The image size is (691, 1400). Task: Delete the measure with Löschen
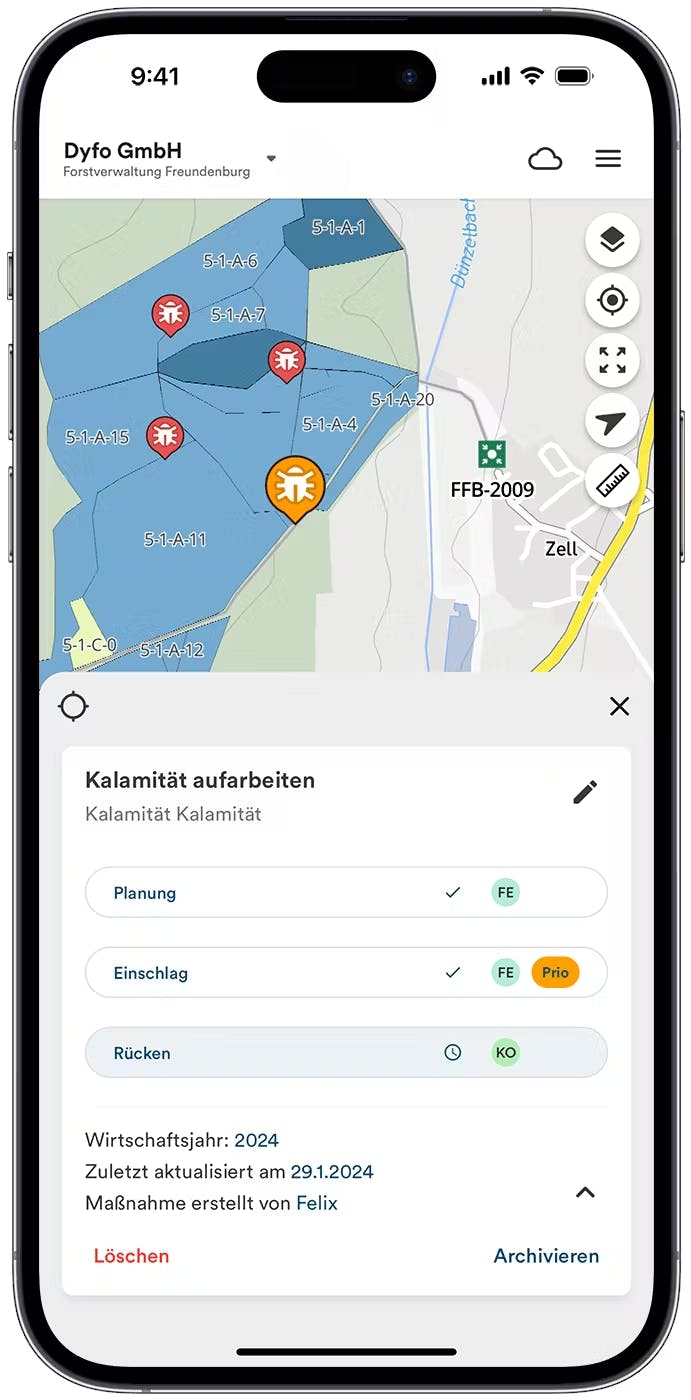tap(131, 1256)
